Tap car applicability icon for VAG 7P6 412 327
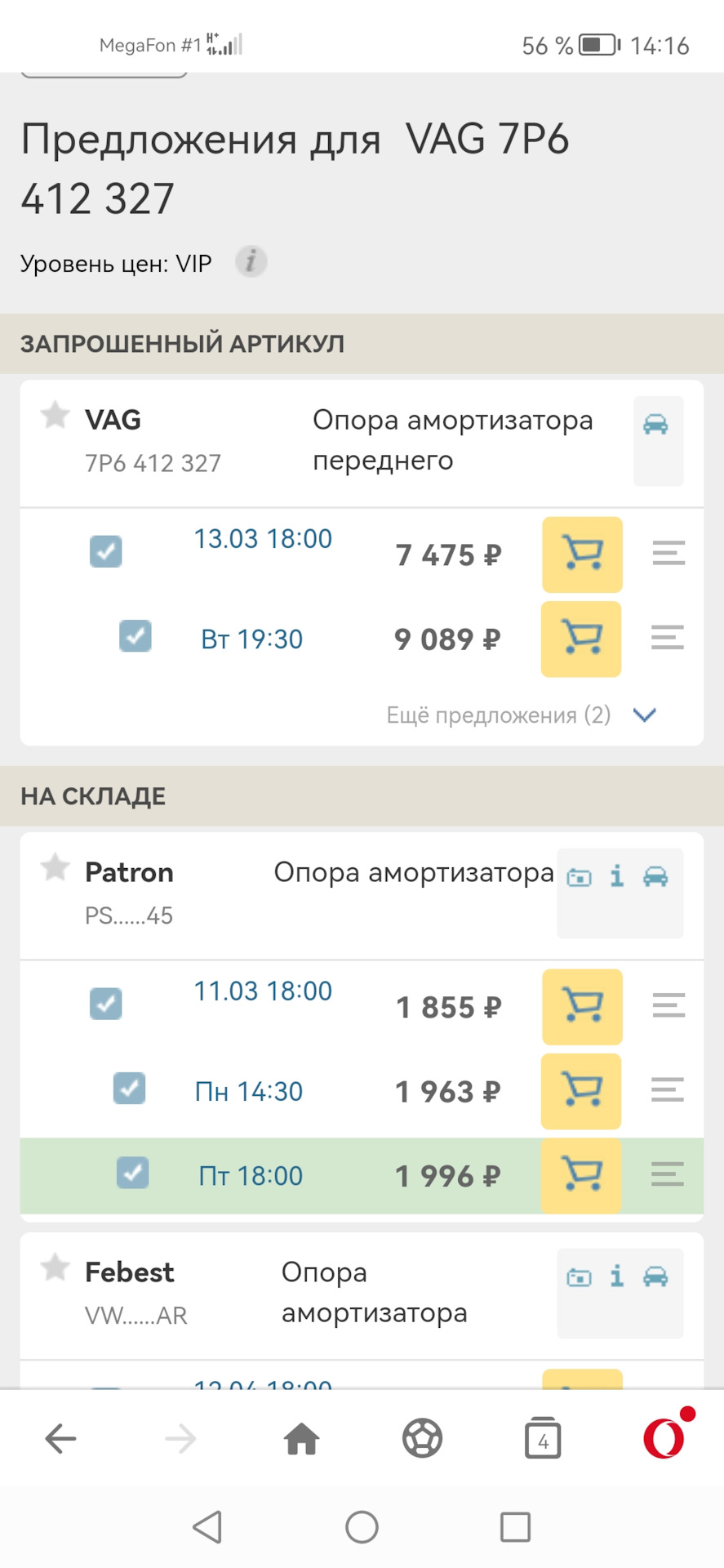This screenshot has width=724, height=1568. [658, 425]
